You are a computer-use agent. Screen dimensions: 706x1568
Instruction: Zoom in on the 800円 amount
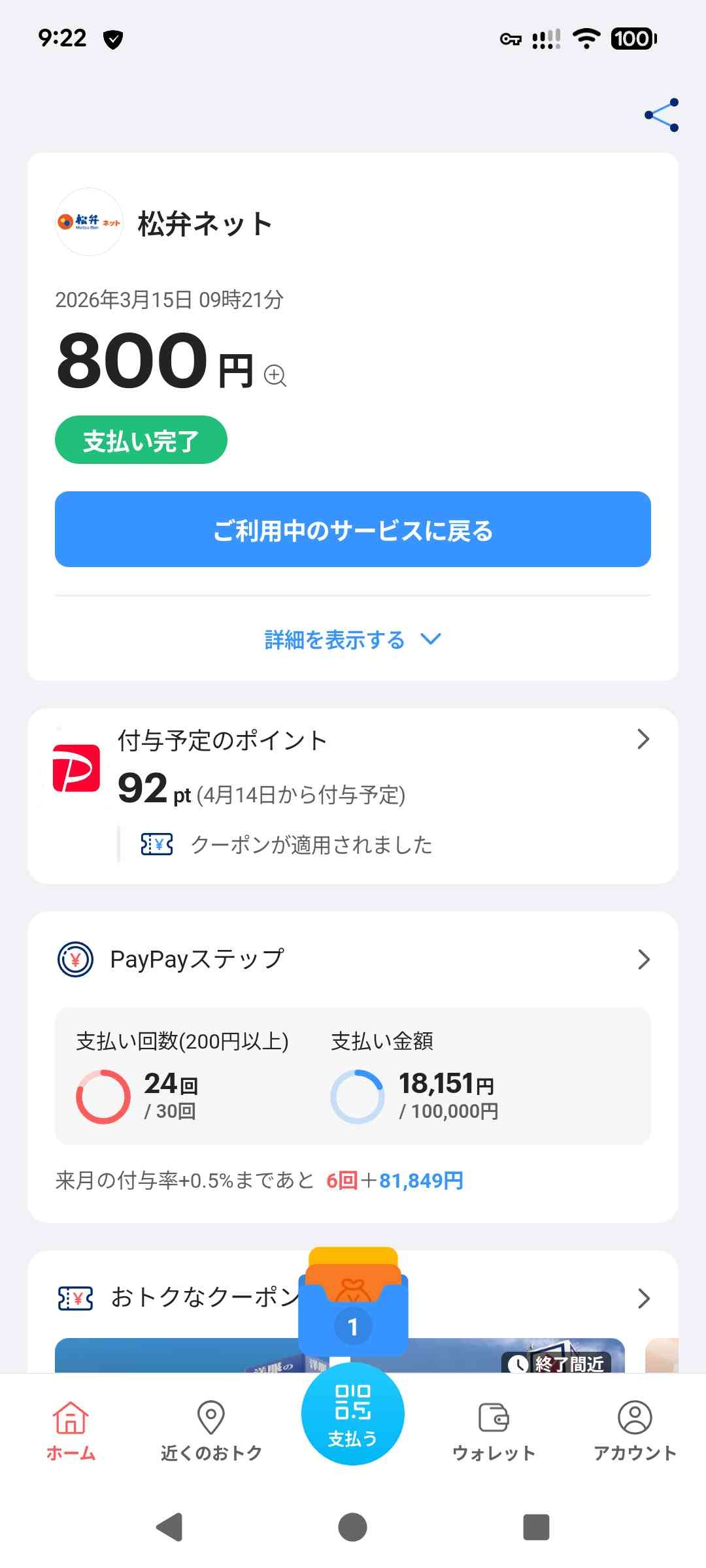(x=275, y=376)
